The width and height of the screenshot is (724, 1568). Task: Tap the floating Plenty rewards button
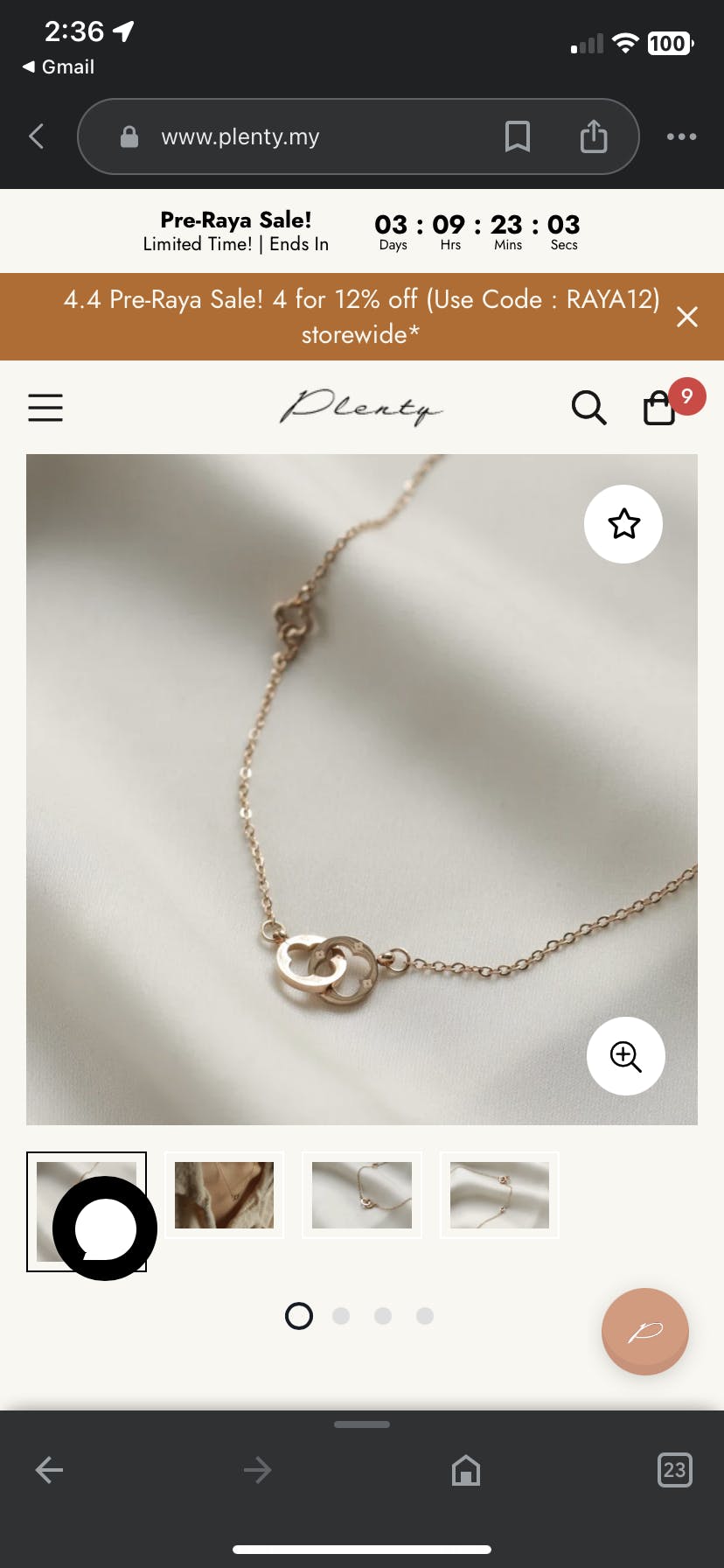[645, 1332]
